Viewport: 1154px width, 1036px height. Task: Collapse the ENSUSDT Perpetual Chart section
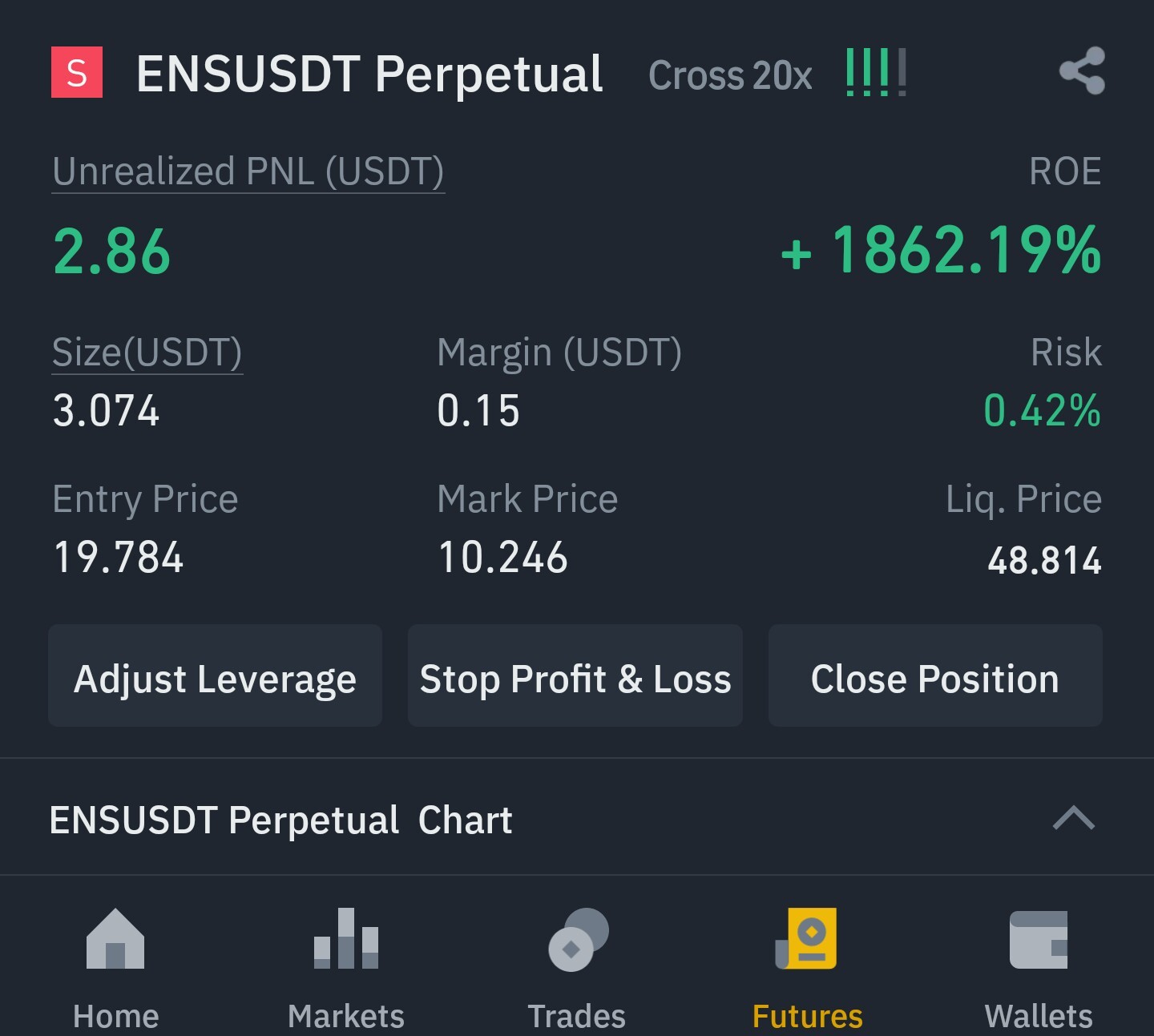click(x=1074, y=819)
